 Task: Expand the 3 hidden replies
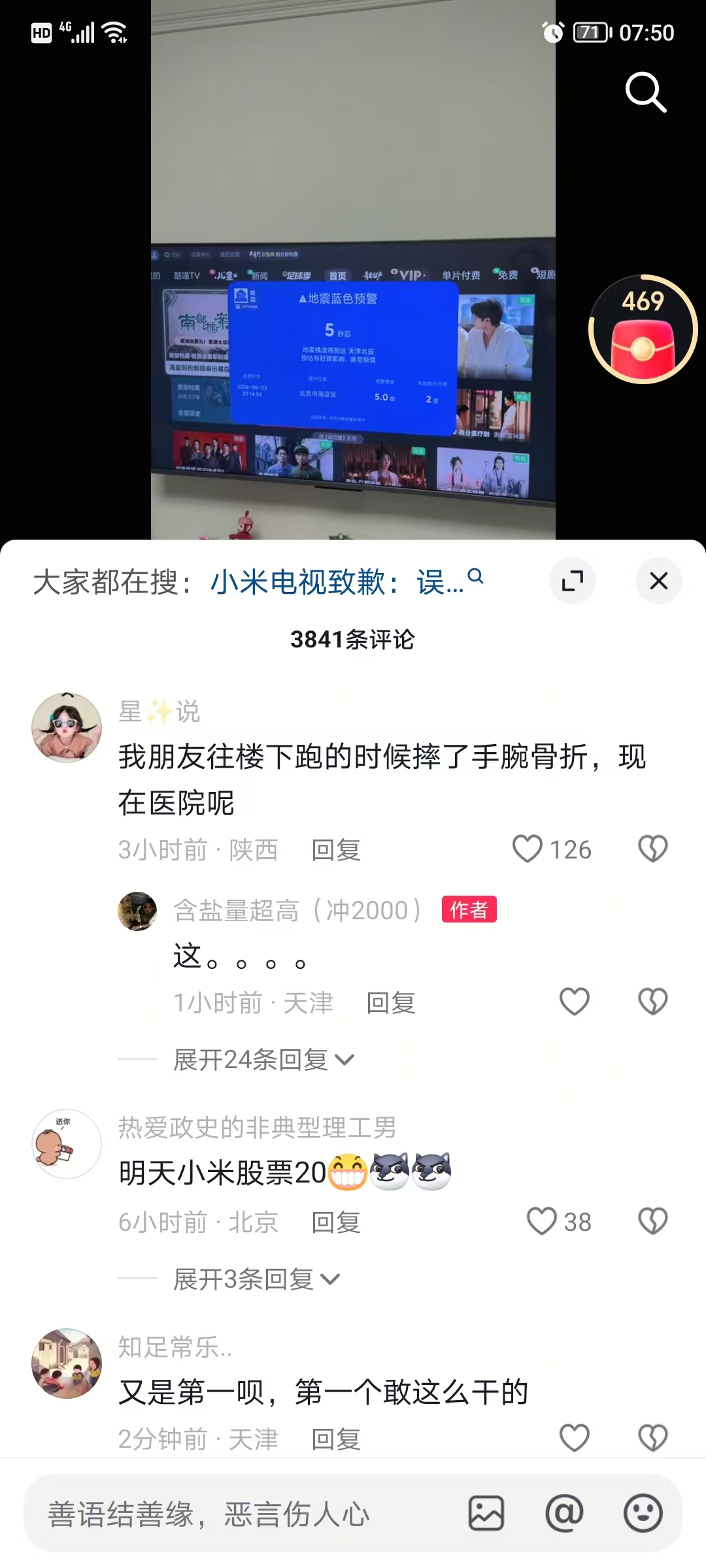point(257,1279)
